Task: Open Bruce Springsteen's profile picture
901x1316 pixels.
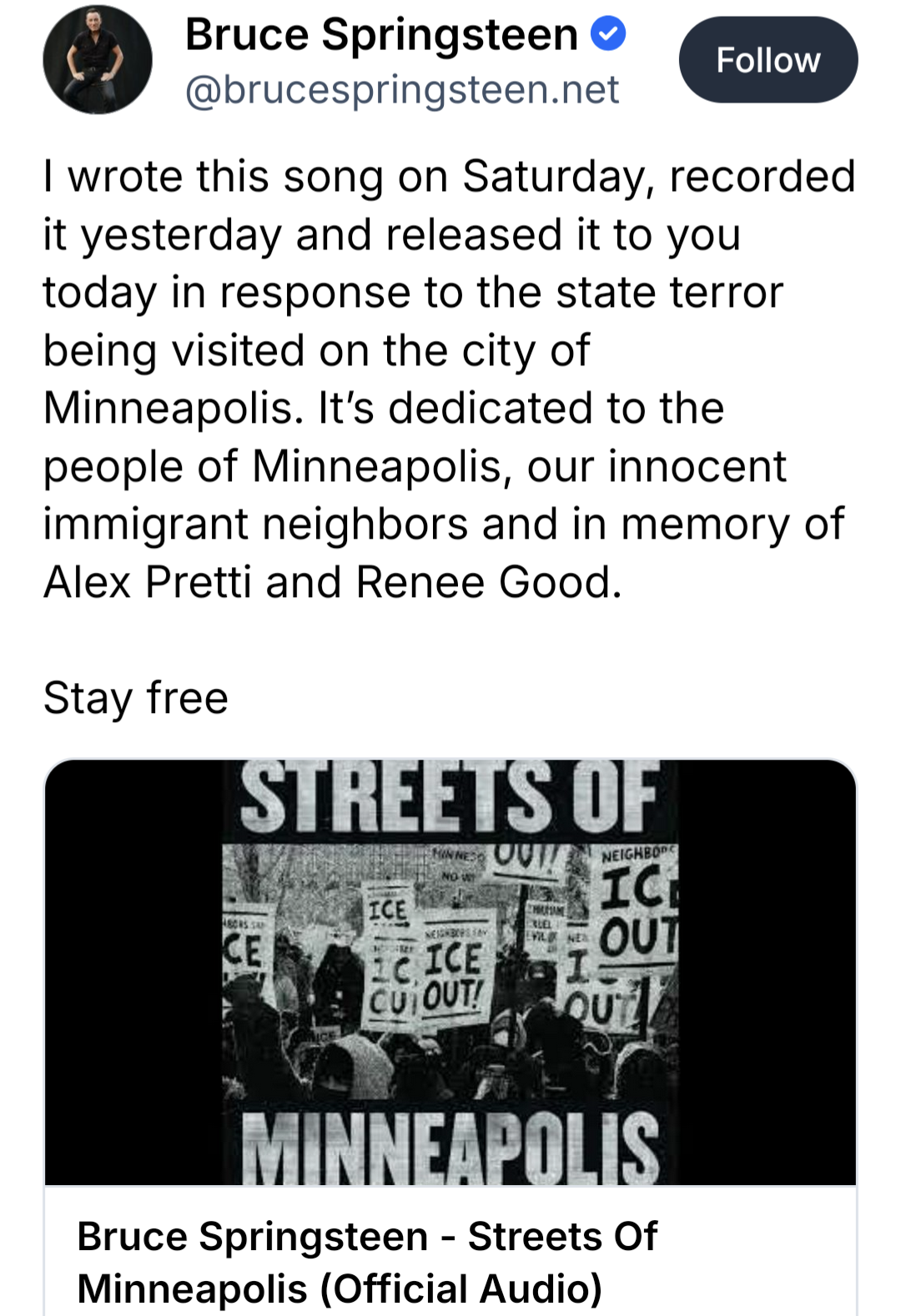Action: point(98,59)
